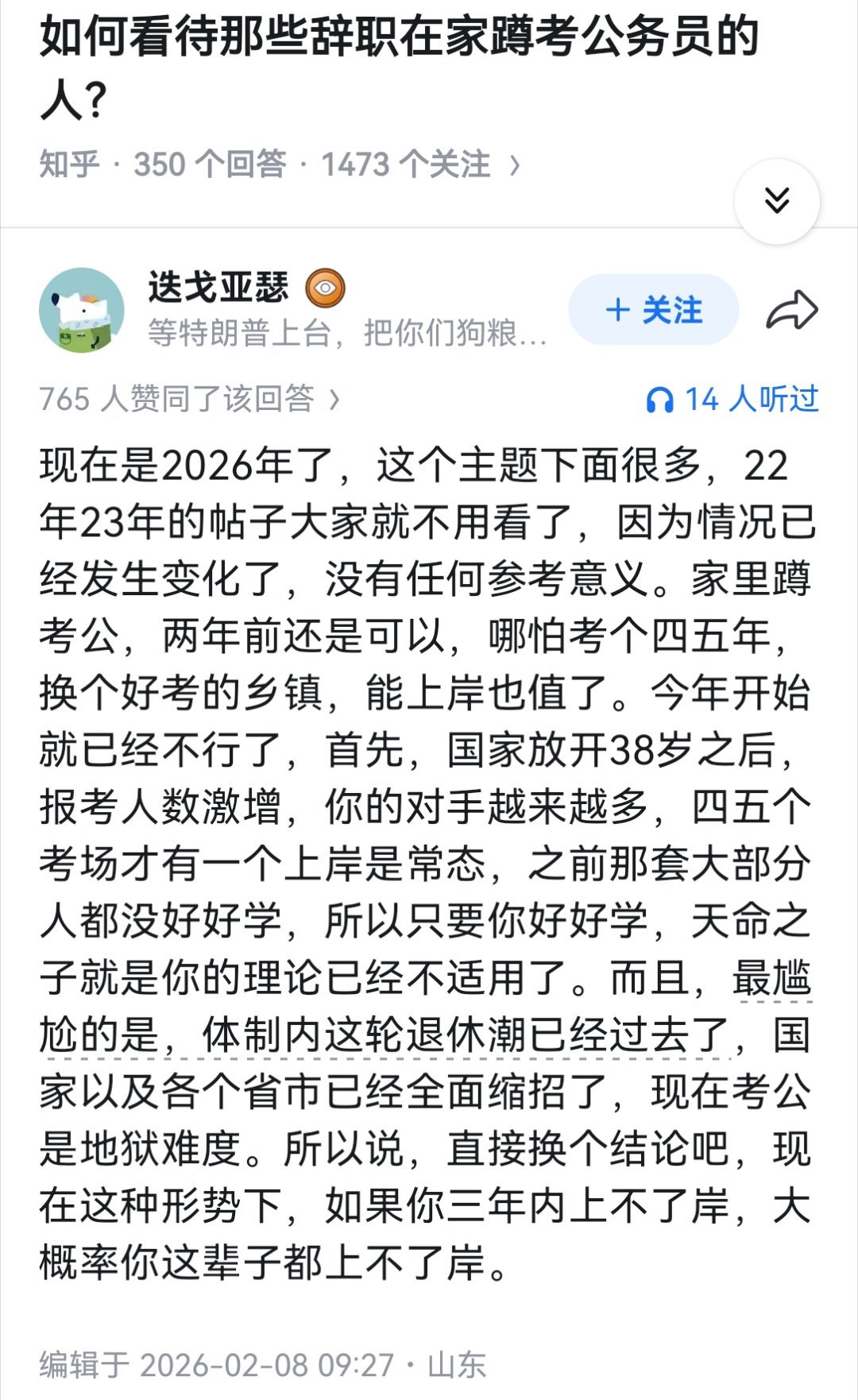This screenshot has width=858, height=1400.
Task: Collapse the header using the double-chevron icon
Action: coord(779,202)
